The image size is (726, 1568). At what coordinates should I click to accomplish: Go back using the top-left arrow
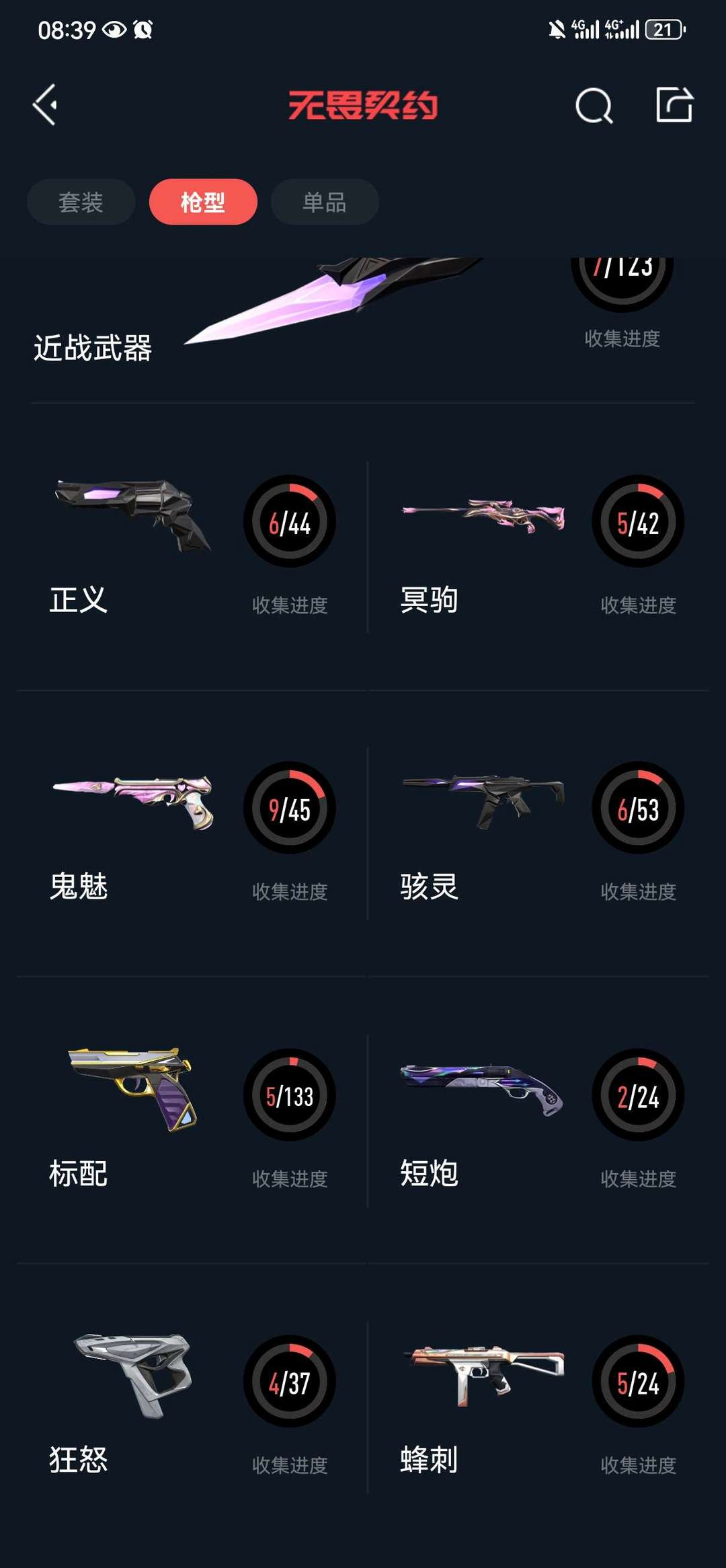coord(45,105)
